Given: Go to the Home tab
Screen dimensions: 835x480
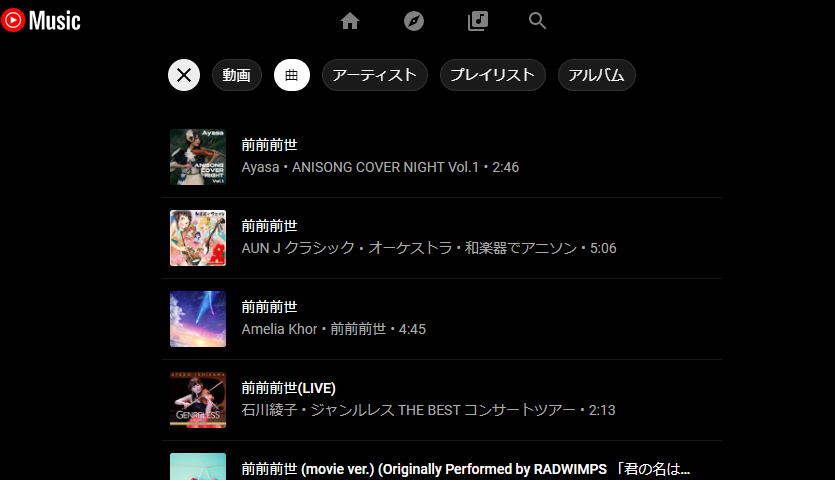Looking at the screenshot, I should click(x=350, y=21).
